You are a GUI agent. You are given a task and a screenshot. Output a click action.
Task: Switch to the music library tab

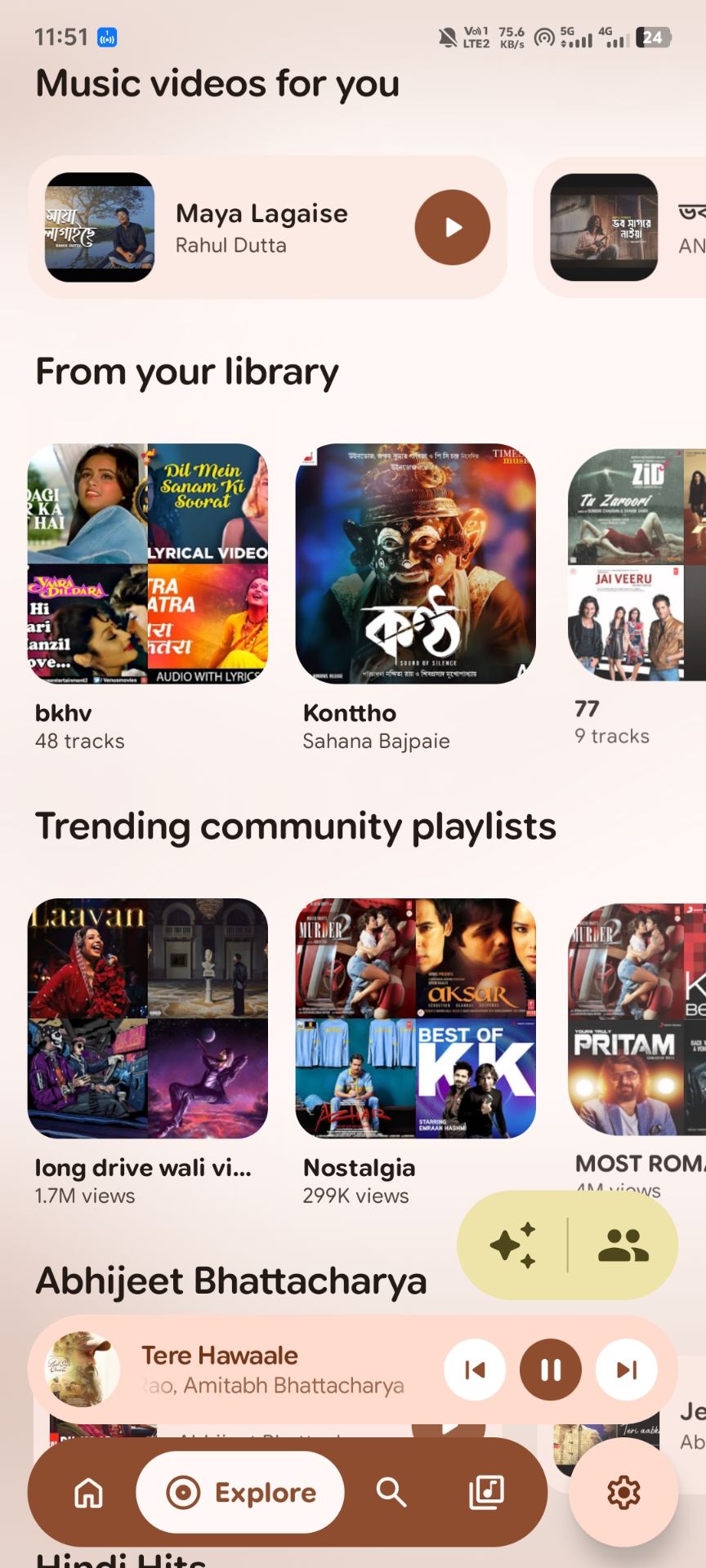point(486,1493)
